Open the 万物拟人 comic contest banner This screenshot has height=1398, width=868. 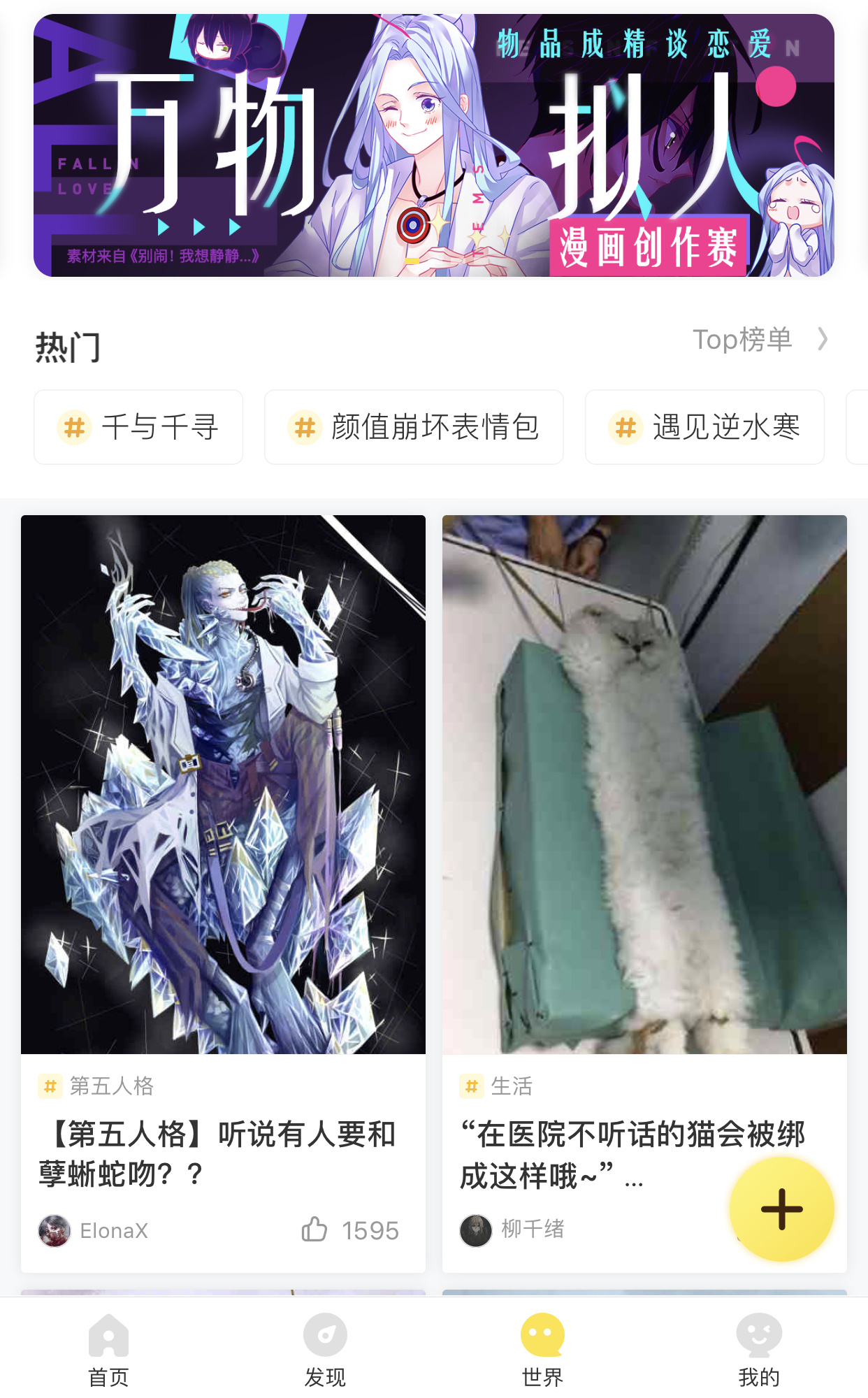(433, 145)
